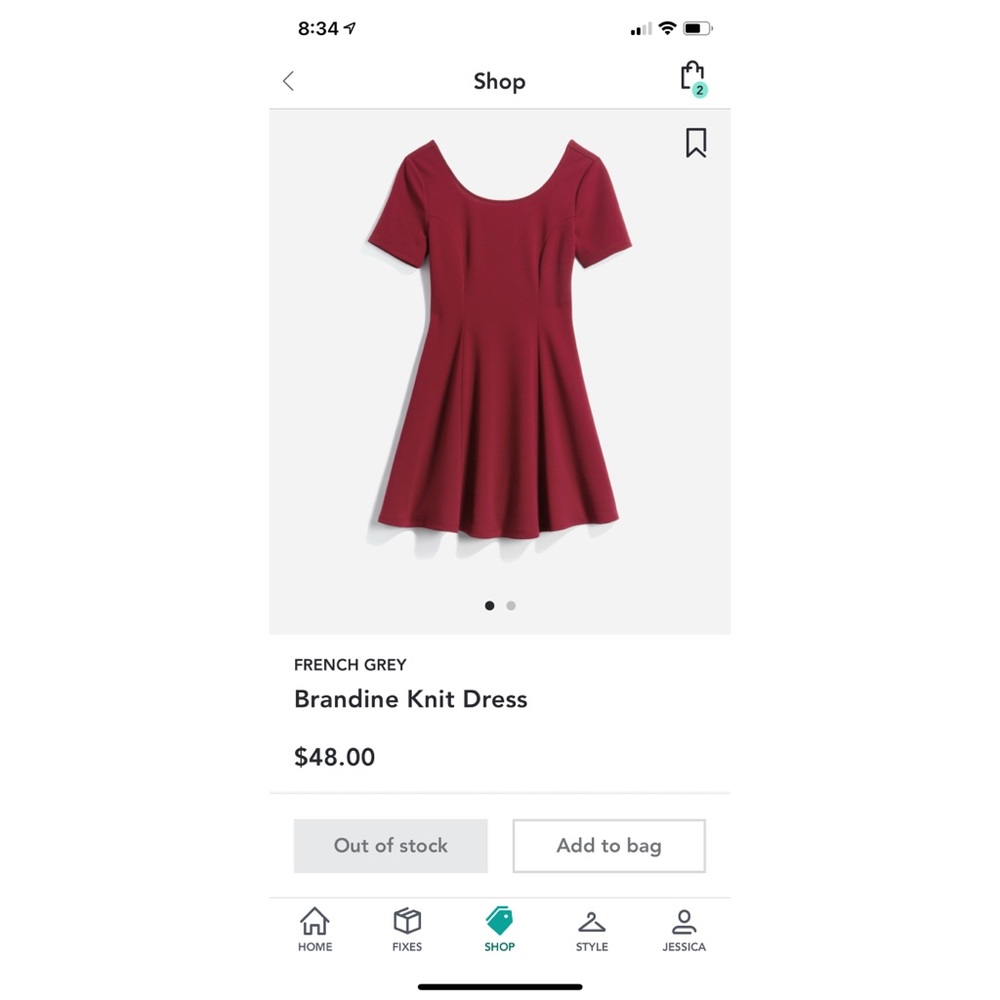Tap the Add to bag button
The height and width of the screenshot is (1000, 1000).
pos(608,846)
